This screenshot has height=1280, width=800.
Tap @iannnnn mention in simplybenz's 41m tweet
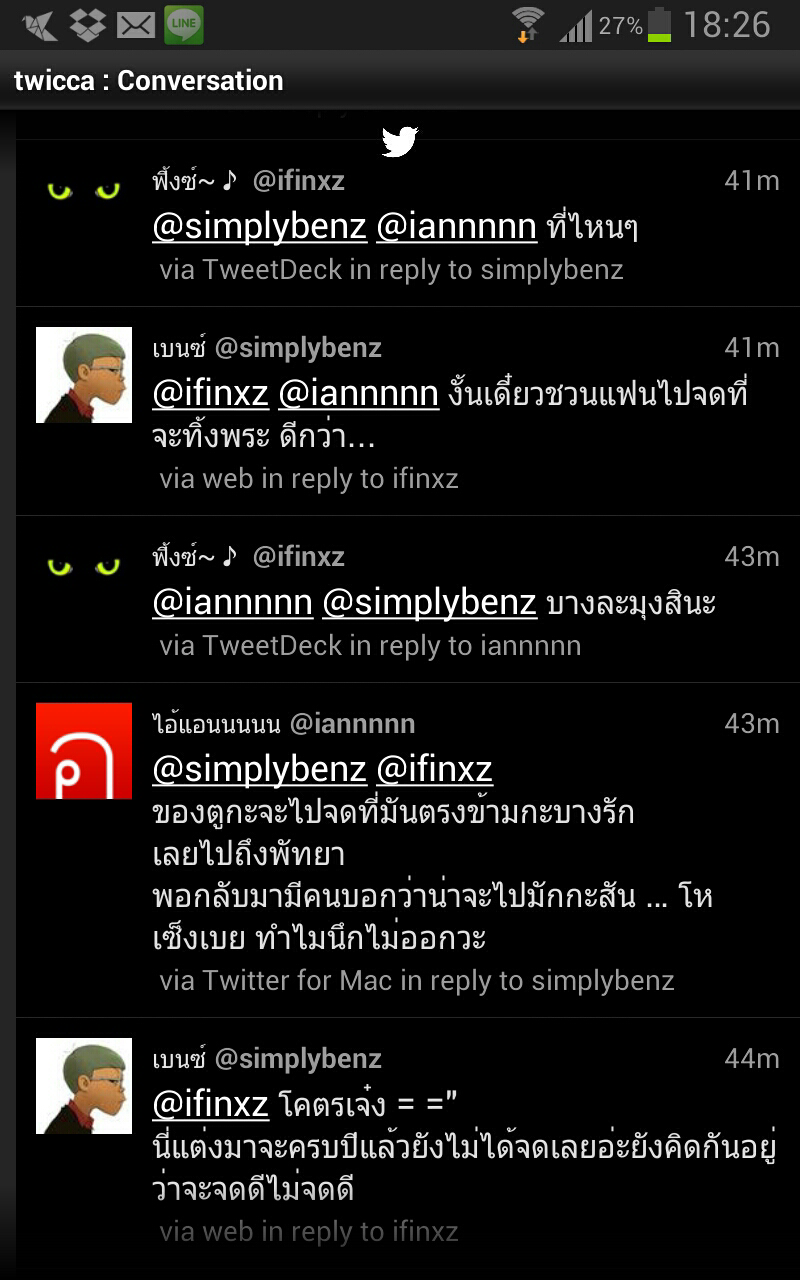click(x=358, y=394)
